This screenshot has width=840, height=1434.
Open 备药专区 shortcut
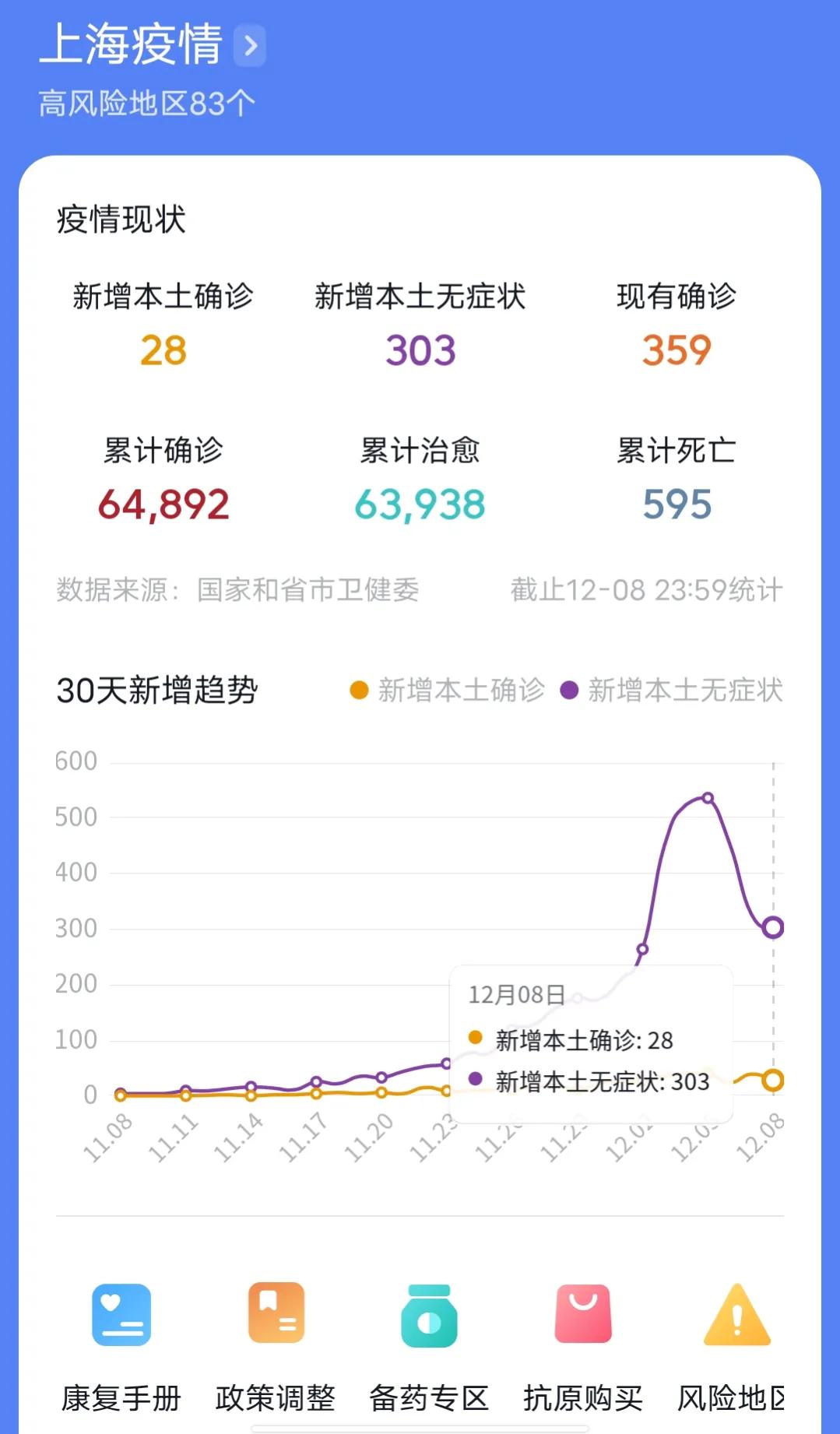pos(429,1348)
